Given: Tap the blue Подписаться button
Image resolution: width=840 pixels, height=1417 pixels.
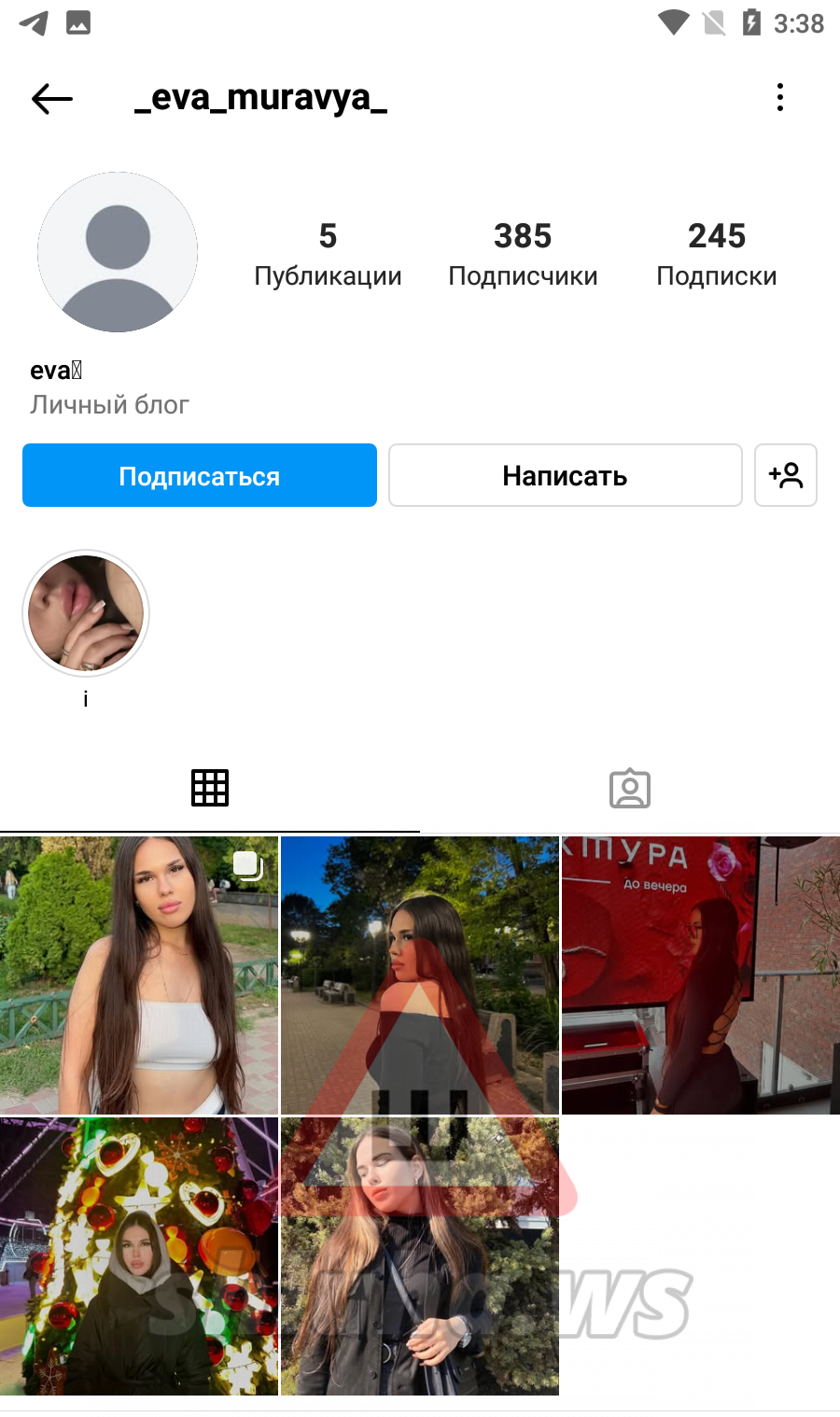Looking at the screenshot, I should coord(200,475).
